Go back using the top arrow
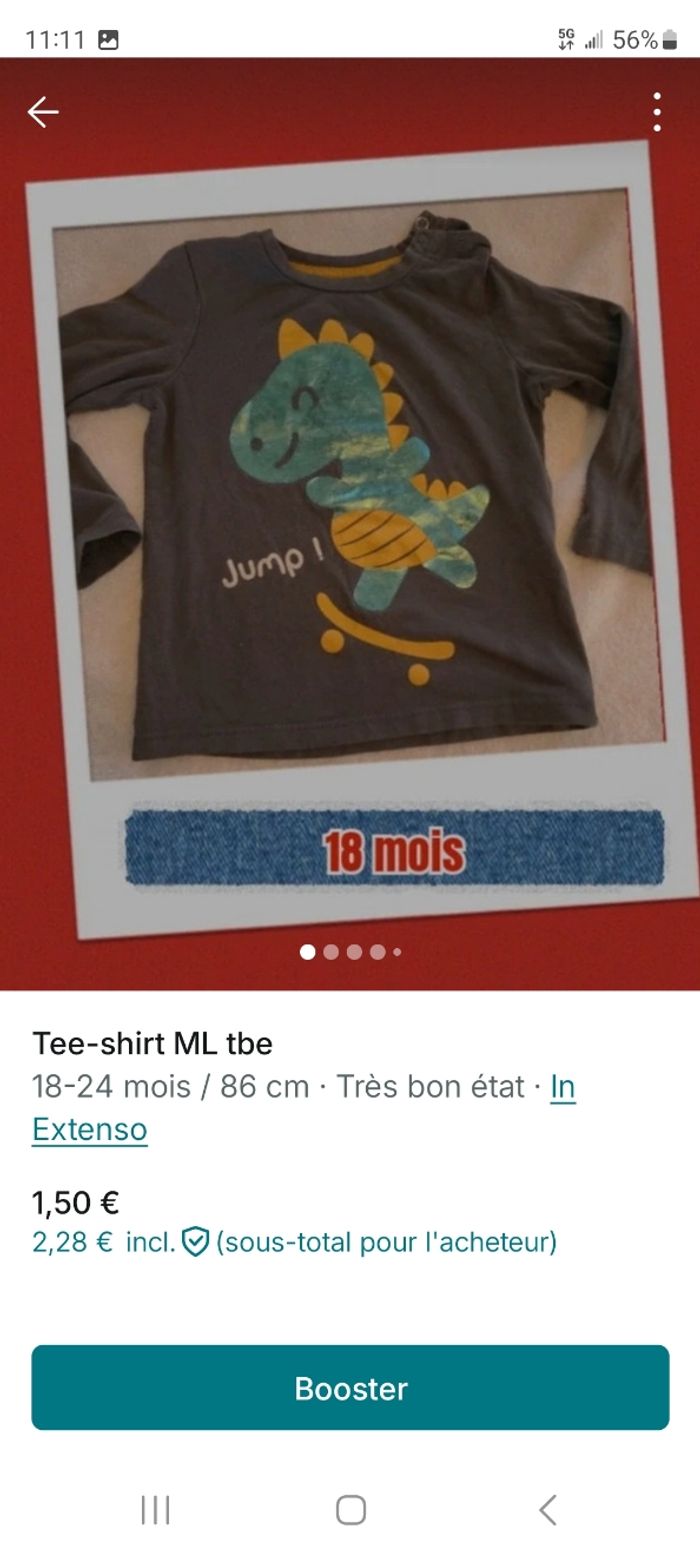 [43, 112]
